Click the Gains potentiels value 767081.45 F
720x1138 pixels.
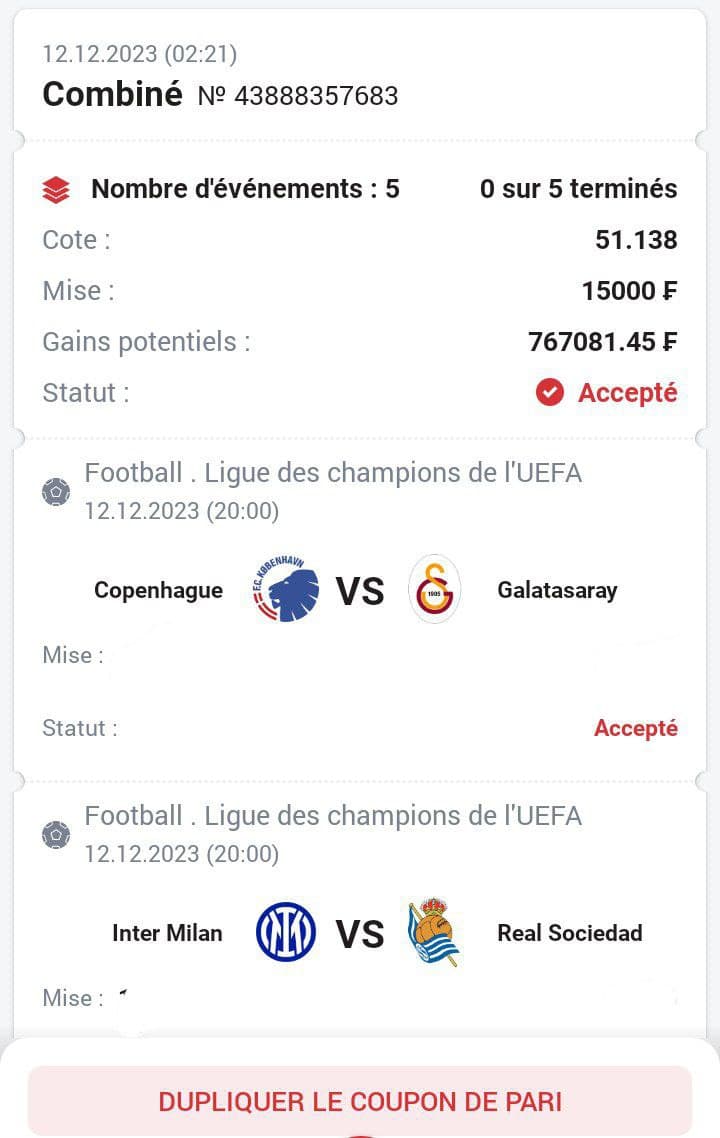(605, 341)
